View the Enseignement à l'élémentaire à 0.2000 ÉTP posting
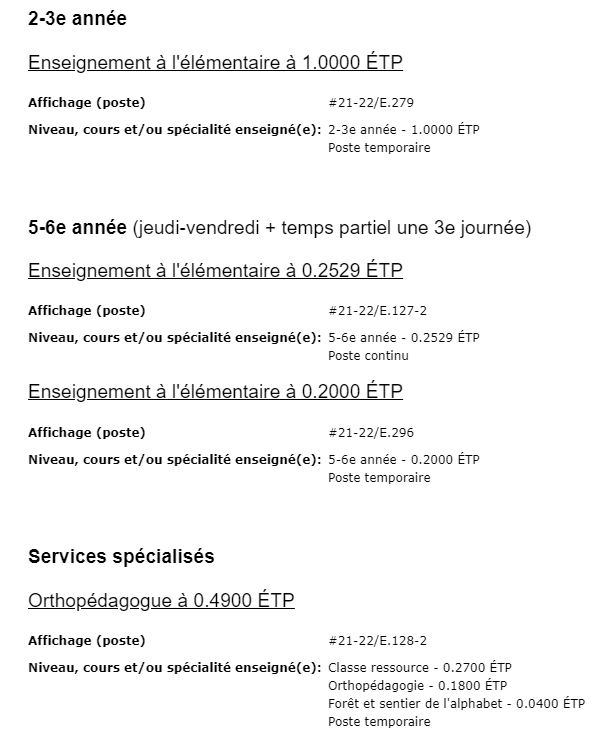 pos(215,391)
